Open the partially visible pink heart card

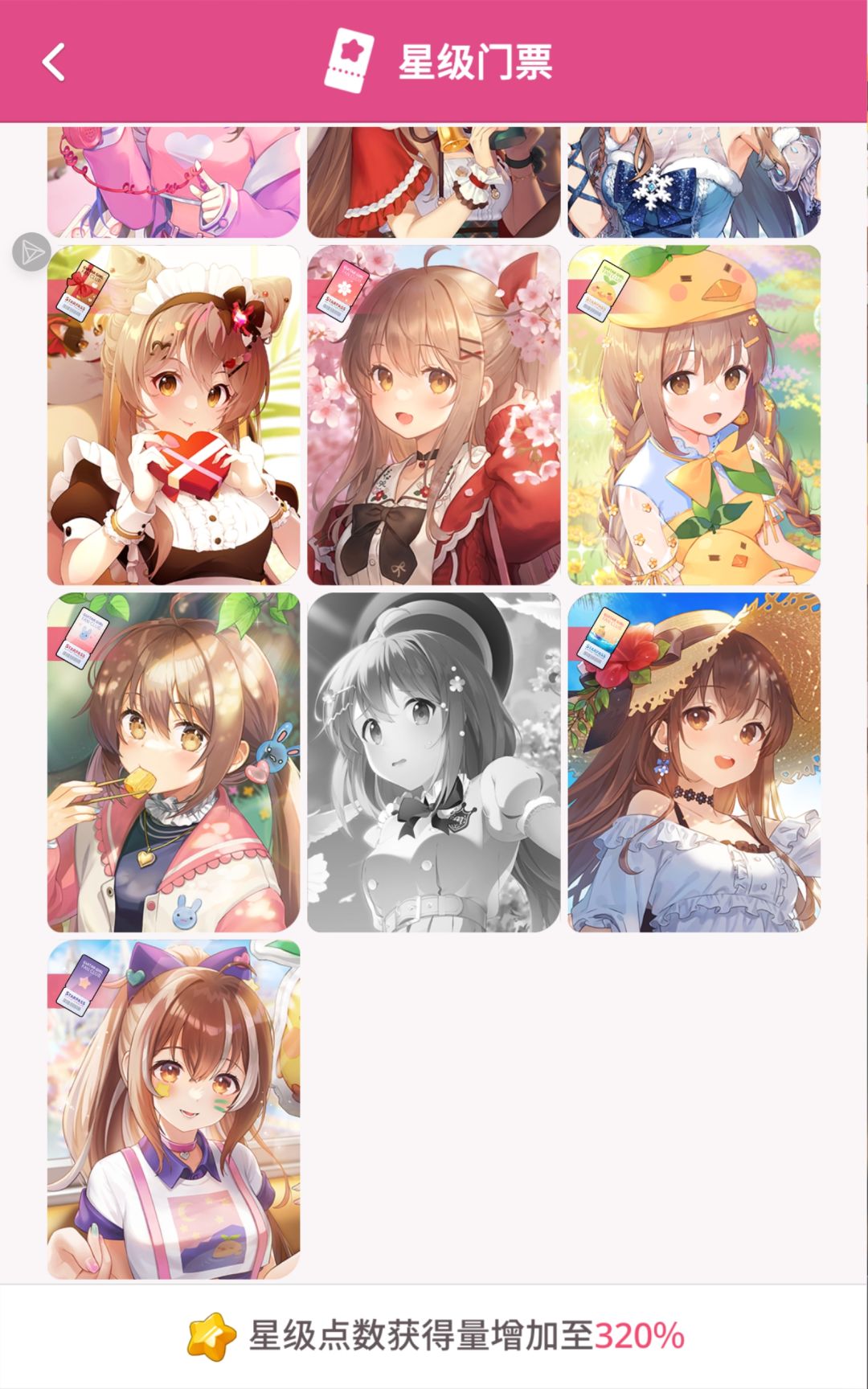click(x=174, y=182)
